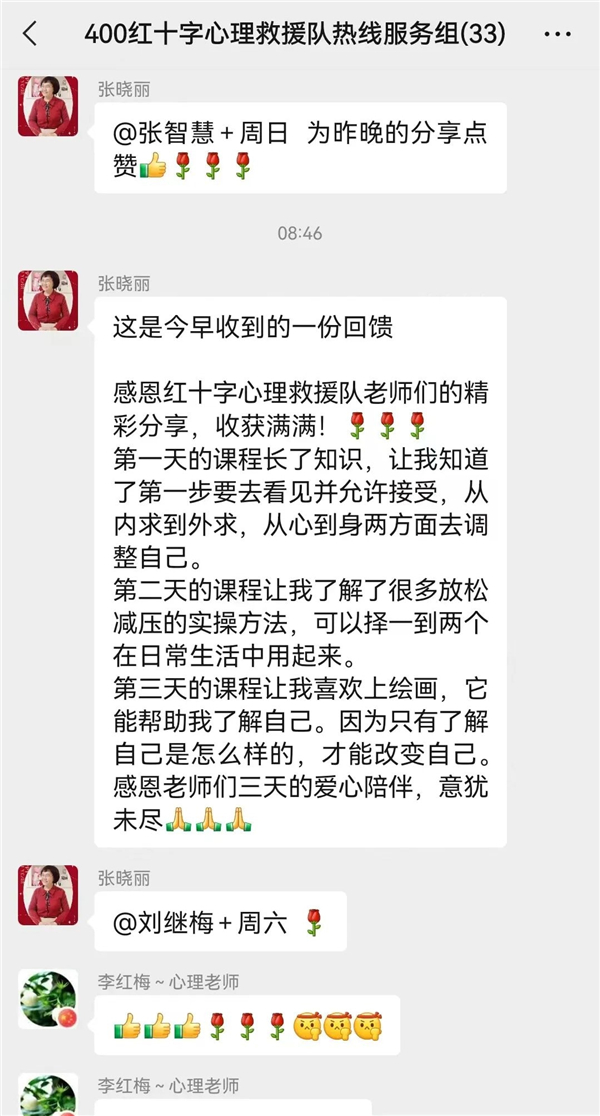Go back to the chat list
The image size is (600, 1116).
[x=30, y=34]
